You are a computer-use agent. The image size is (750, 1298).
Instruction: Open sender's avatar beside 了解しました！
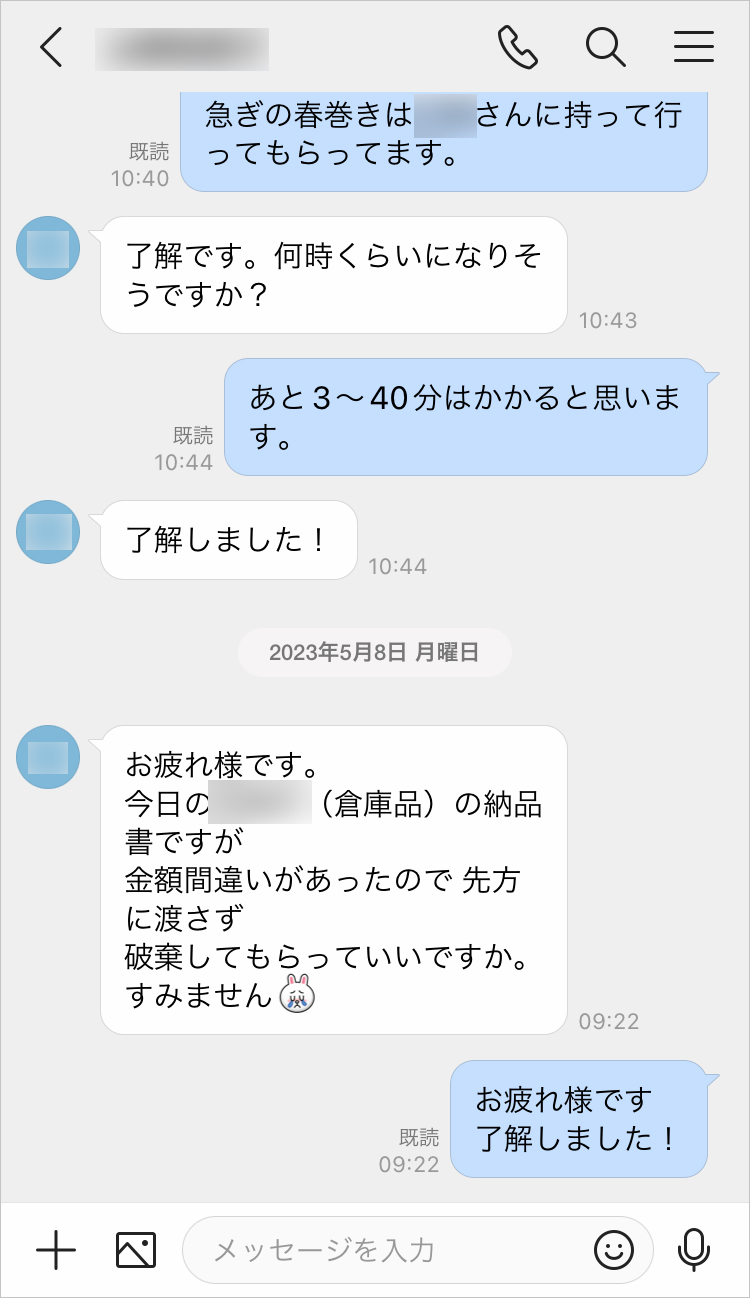coord(48,532)
